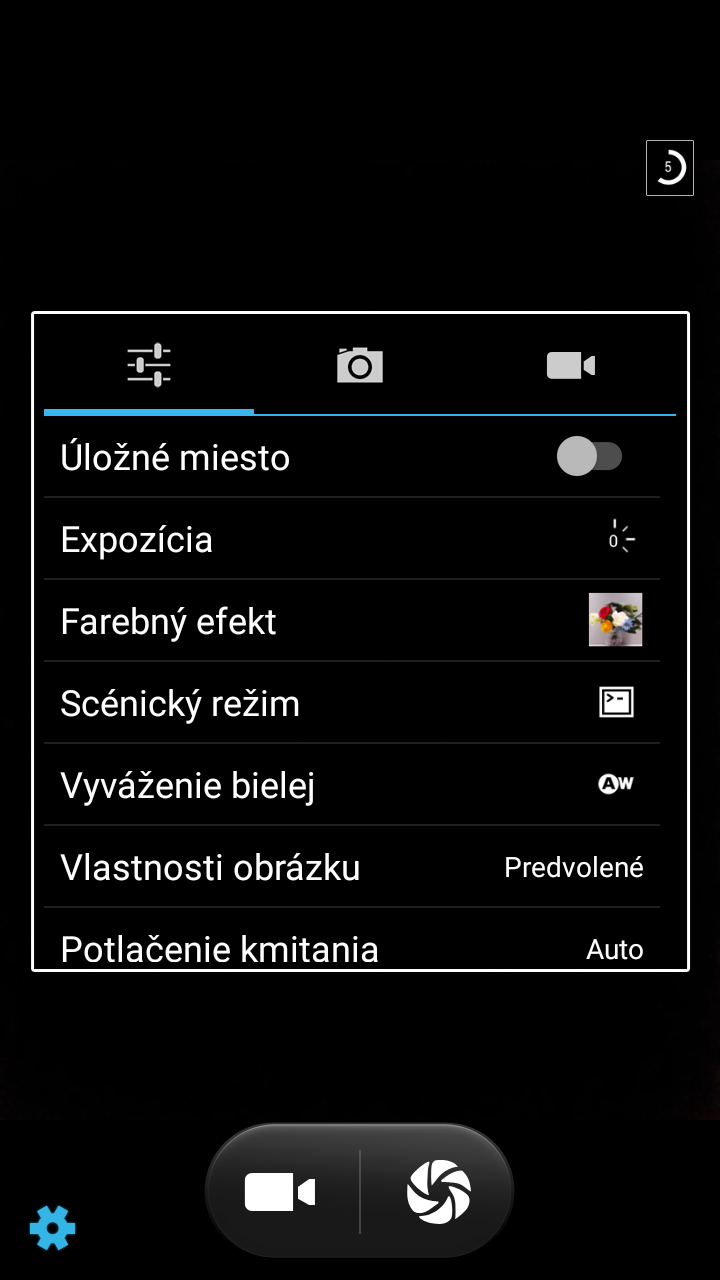Screen dimensions: 720x1280
Task: Open Potlačenie kmitania setting
Action: coord(352,940)
